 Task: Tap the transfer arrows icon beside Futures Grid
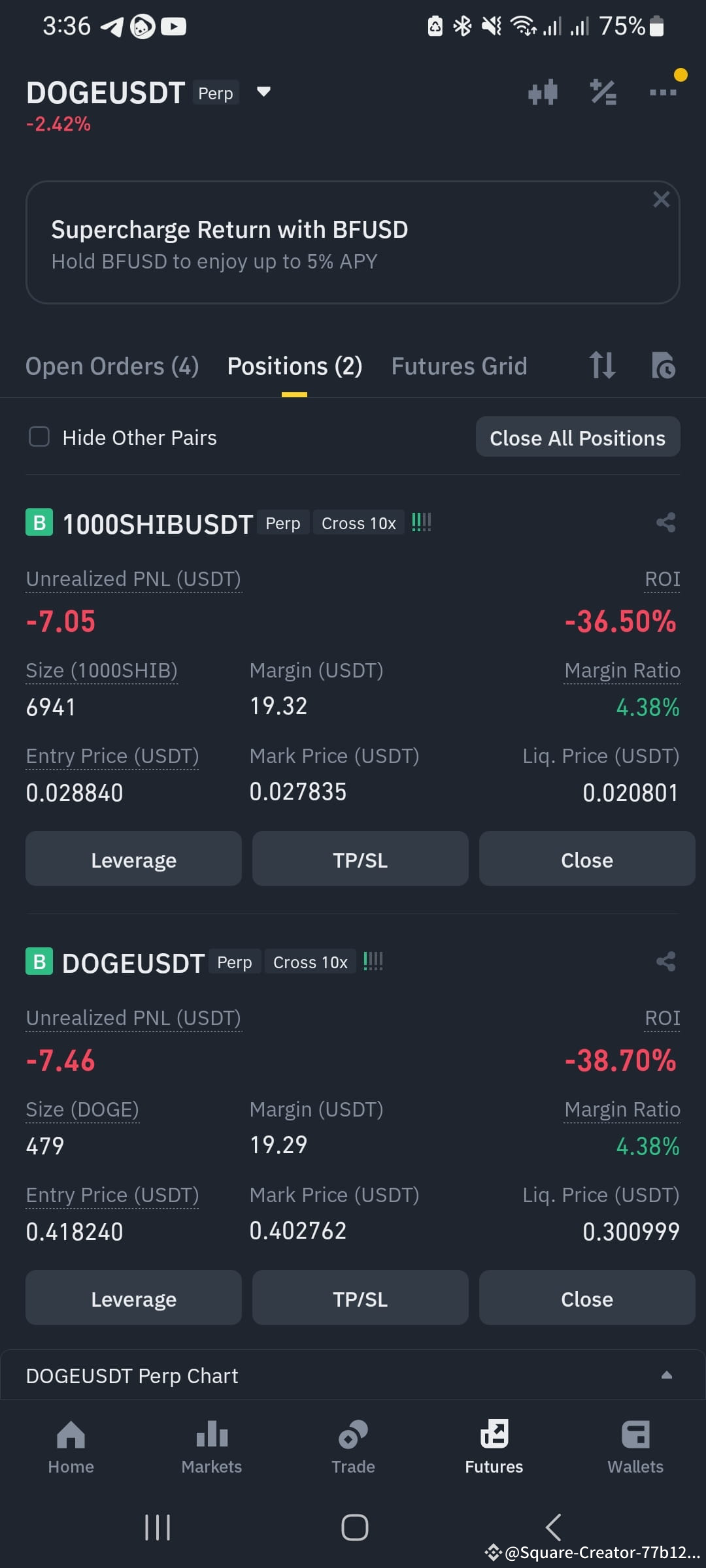click(601, 366)
